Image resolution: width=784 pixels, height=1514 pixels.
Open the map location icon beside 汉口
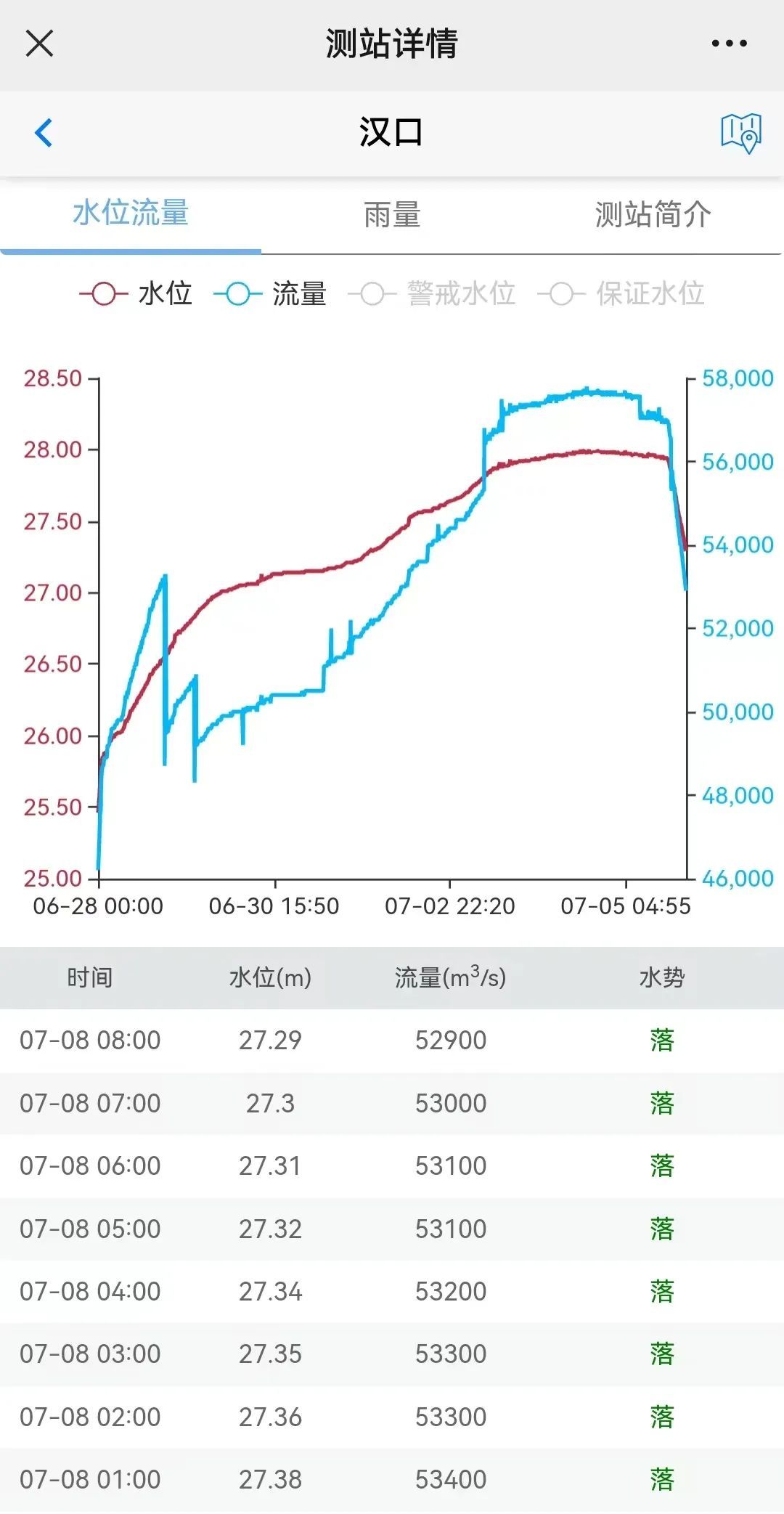click(x=741, y=132)
